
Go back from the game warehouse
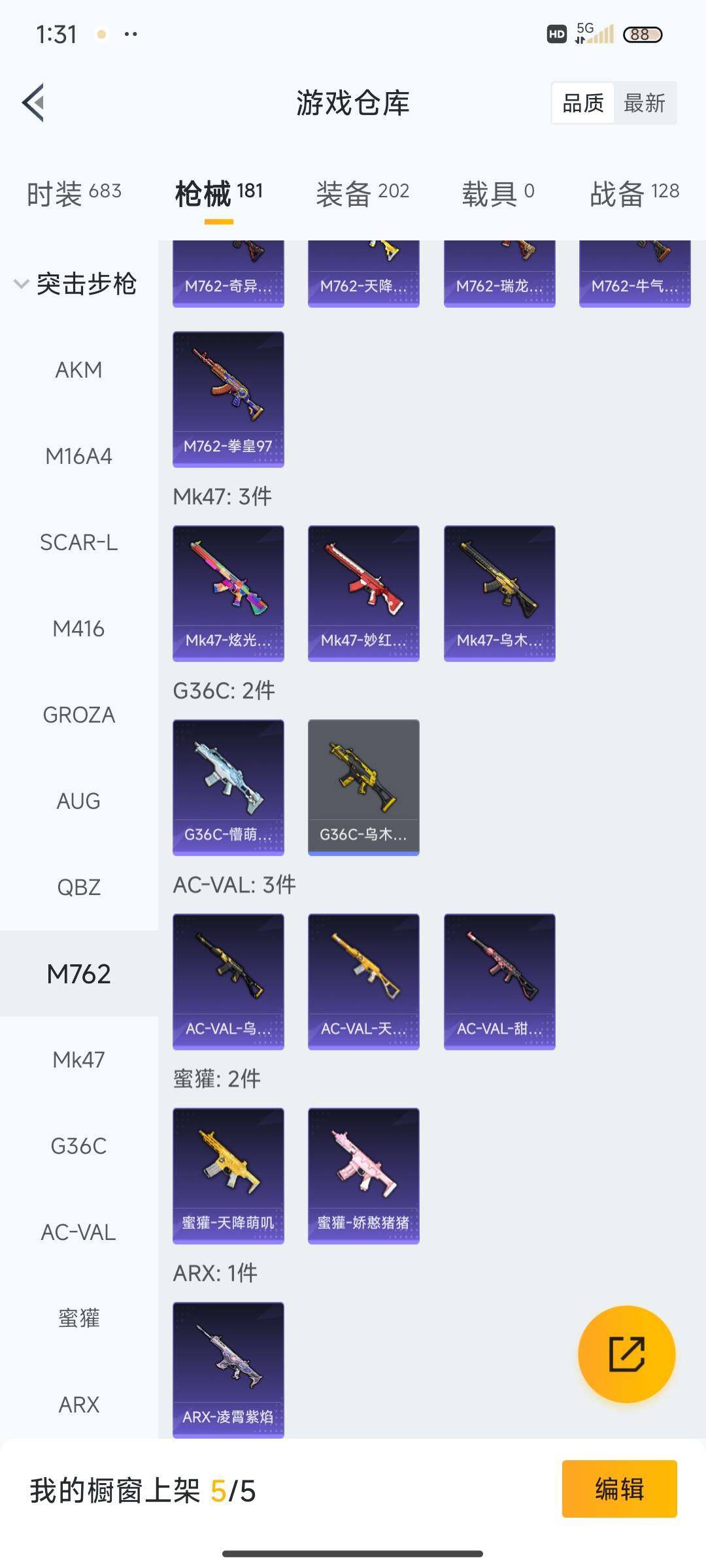click(34, 103)
